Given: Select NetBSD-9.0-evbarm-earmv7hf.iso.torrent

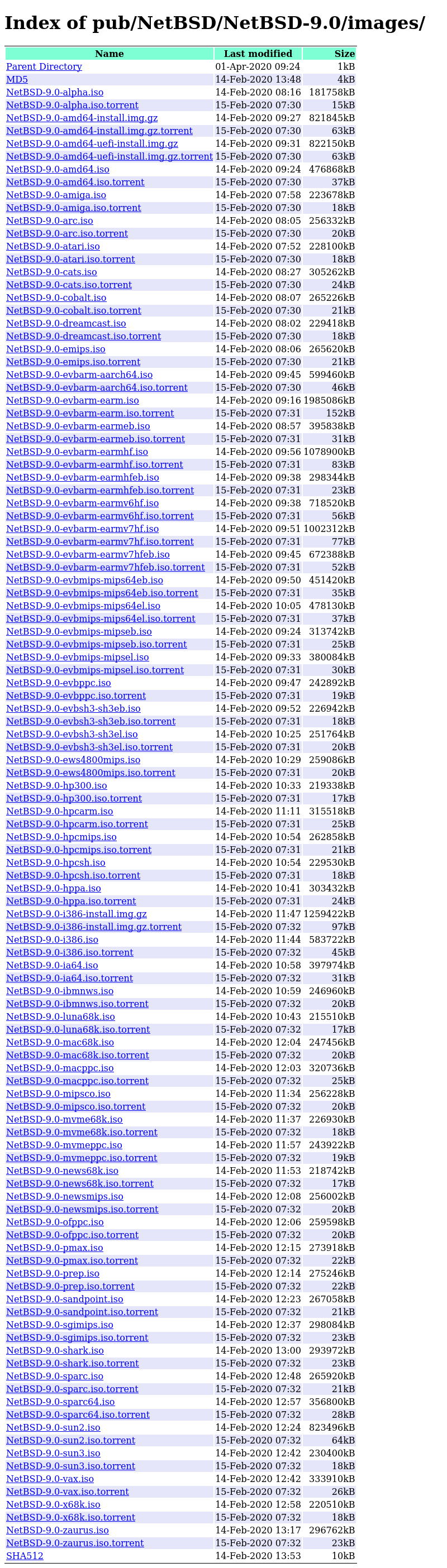Looking at the screenshot, I should pos(100,542).
